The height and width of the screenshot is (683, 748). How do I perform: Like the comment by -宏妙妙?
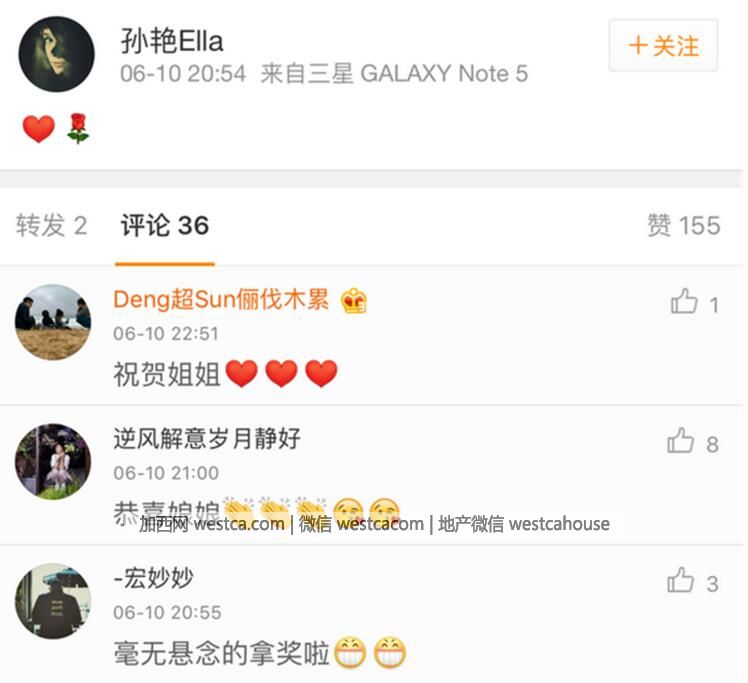tap(682, 581)
